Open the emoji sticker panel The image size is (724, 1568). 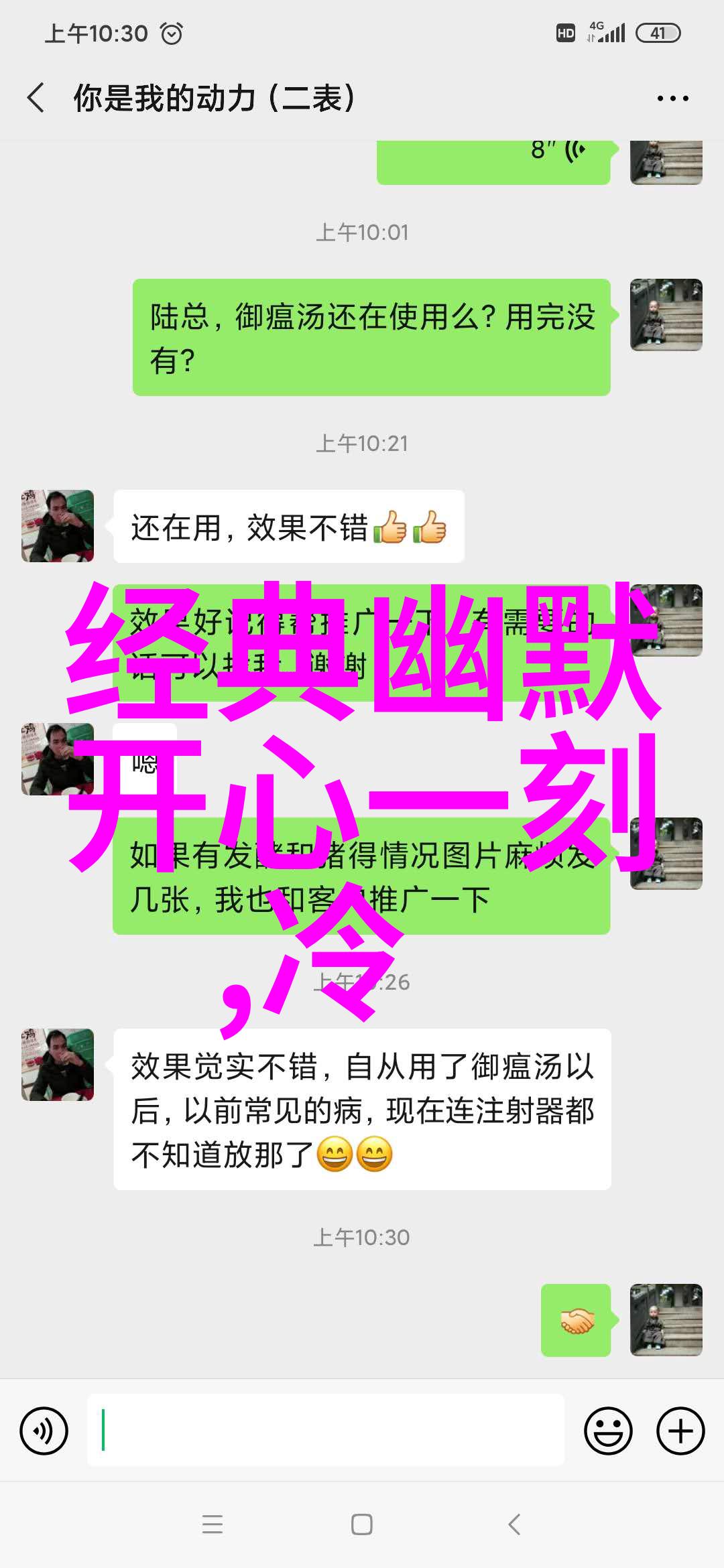(x=608, y=1431)
